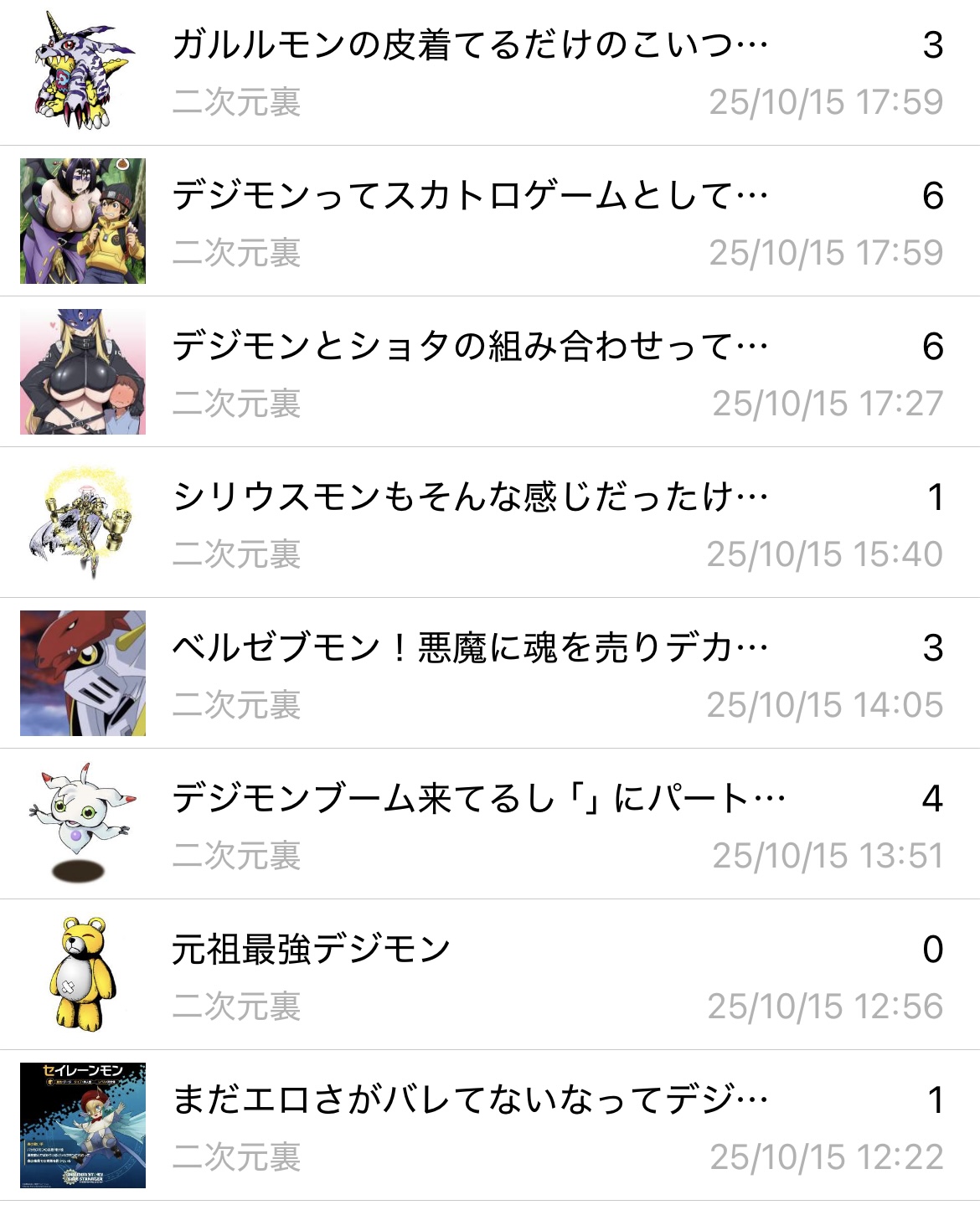Open the thread まだエロさがバレてない

tap(469, 1100)
